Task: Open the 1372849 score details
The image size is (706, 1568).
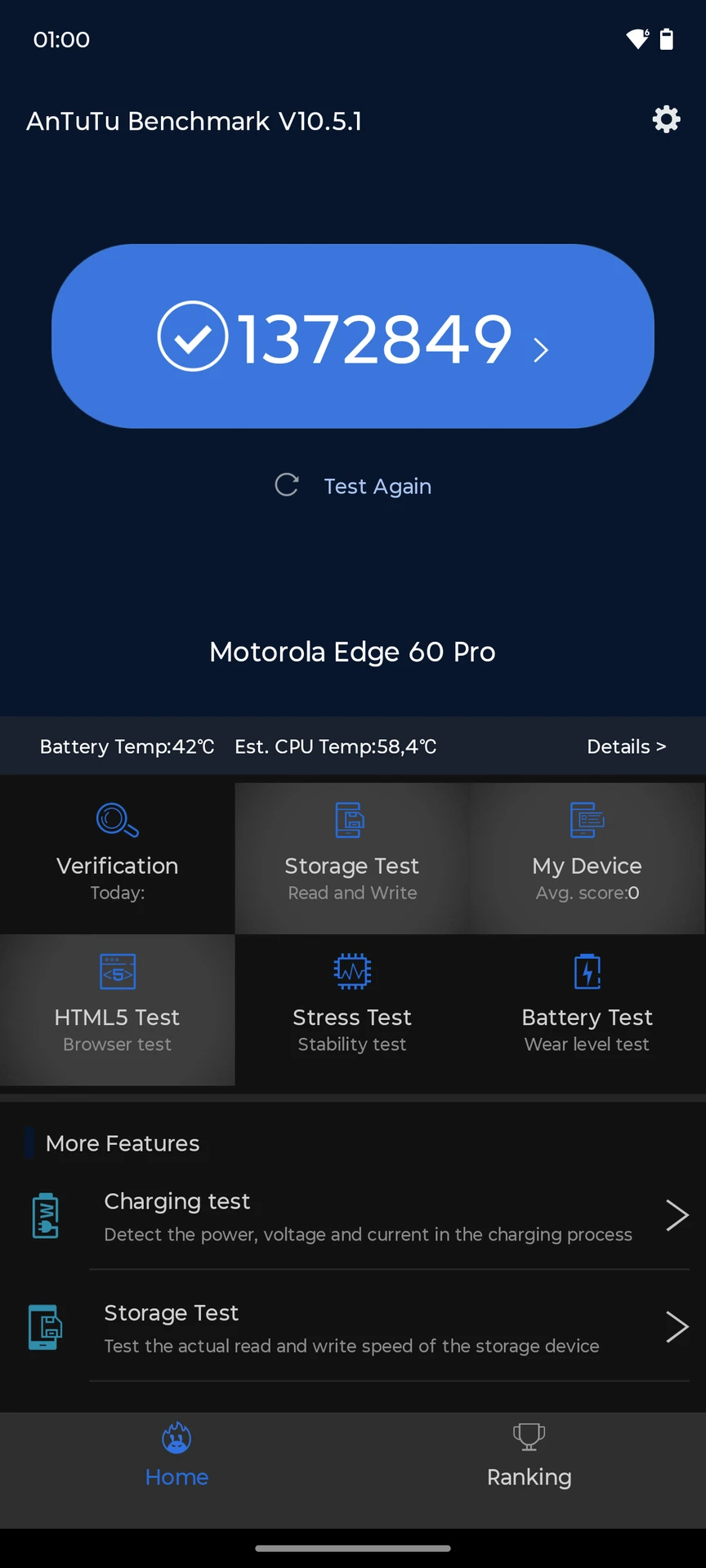Action: click(x=353, y=336)
